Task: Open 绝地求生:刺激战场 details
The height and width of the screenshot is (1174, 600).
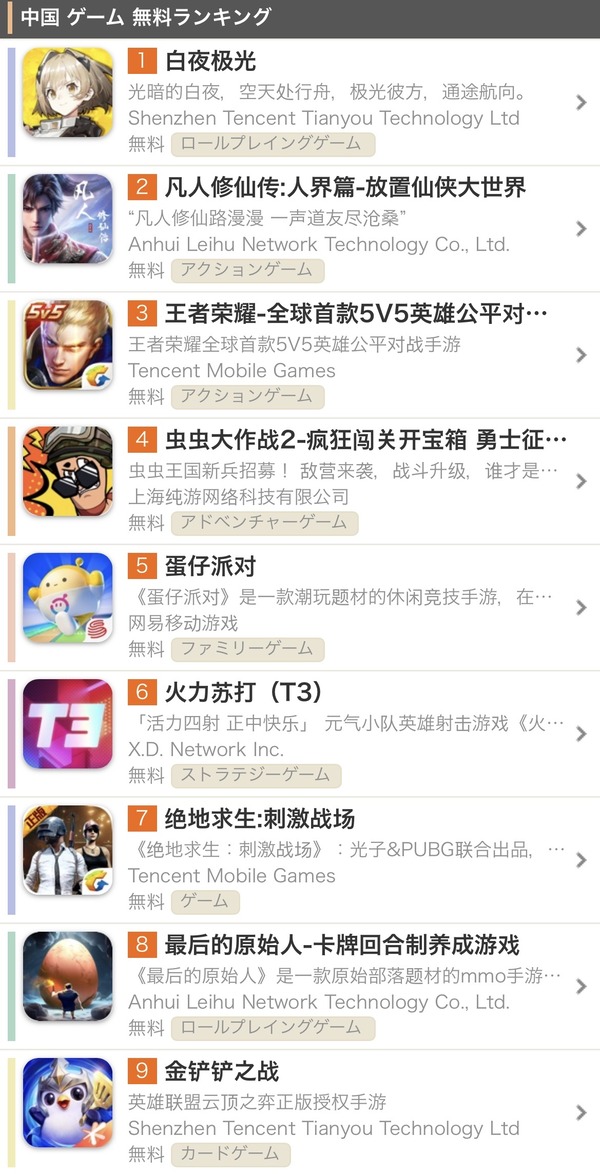Action: click(300, 860)
